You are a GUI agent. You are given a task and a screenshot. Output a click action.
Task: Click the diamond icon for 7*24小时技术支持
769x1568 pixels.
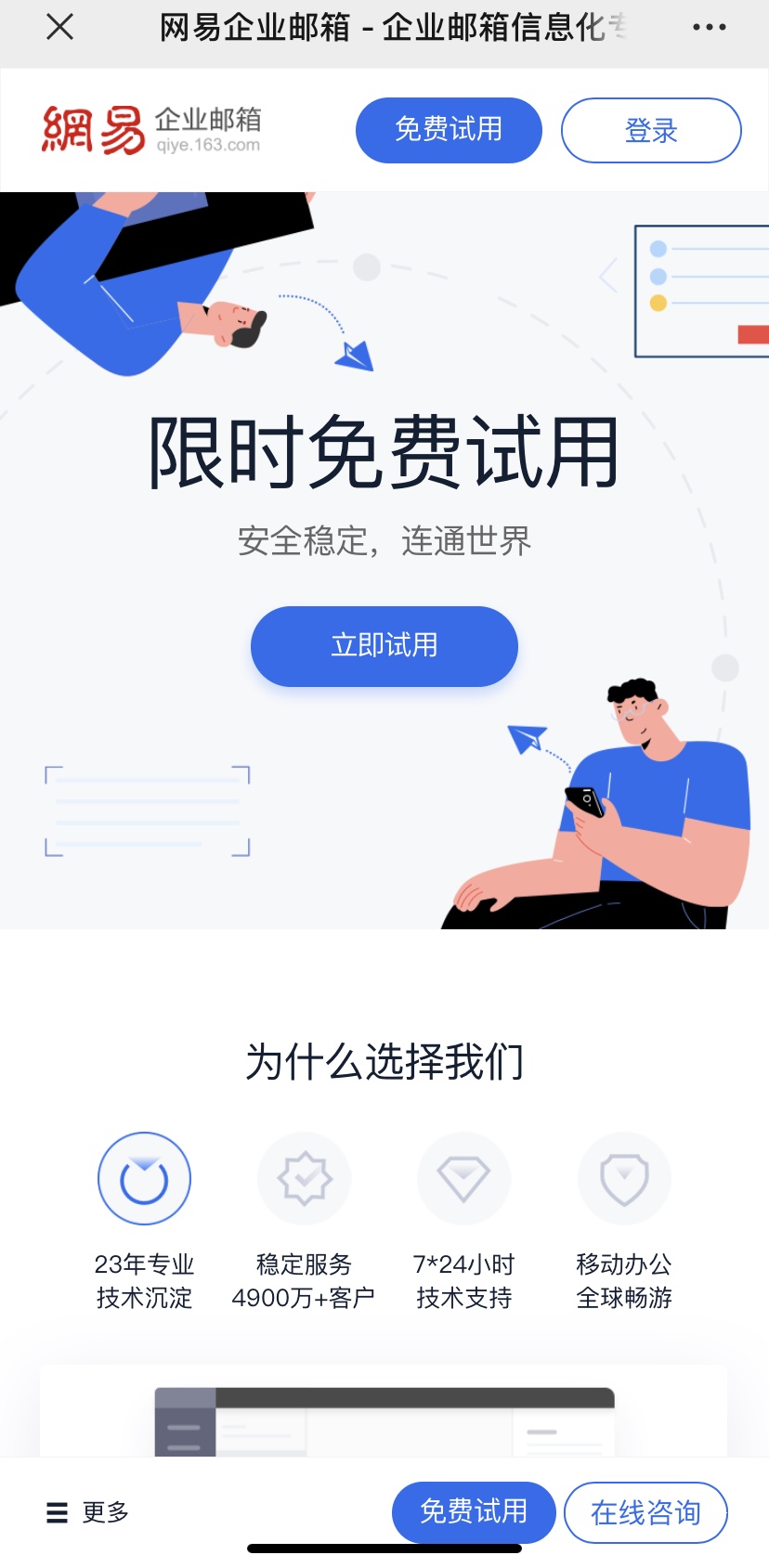pyautogui.click(x=463, y=1178)
